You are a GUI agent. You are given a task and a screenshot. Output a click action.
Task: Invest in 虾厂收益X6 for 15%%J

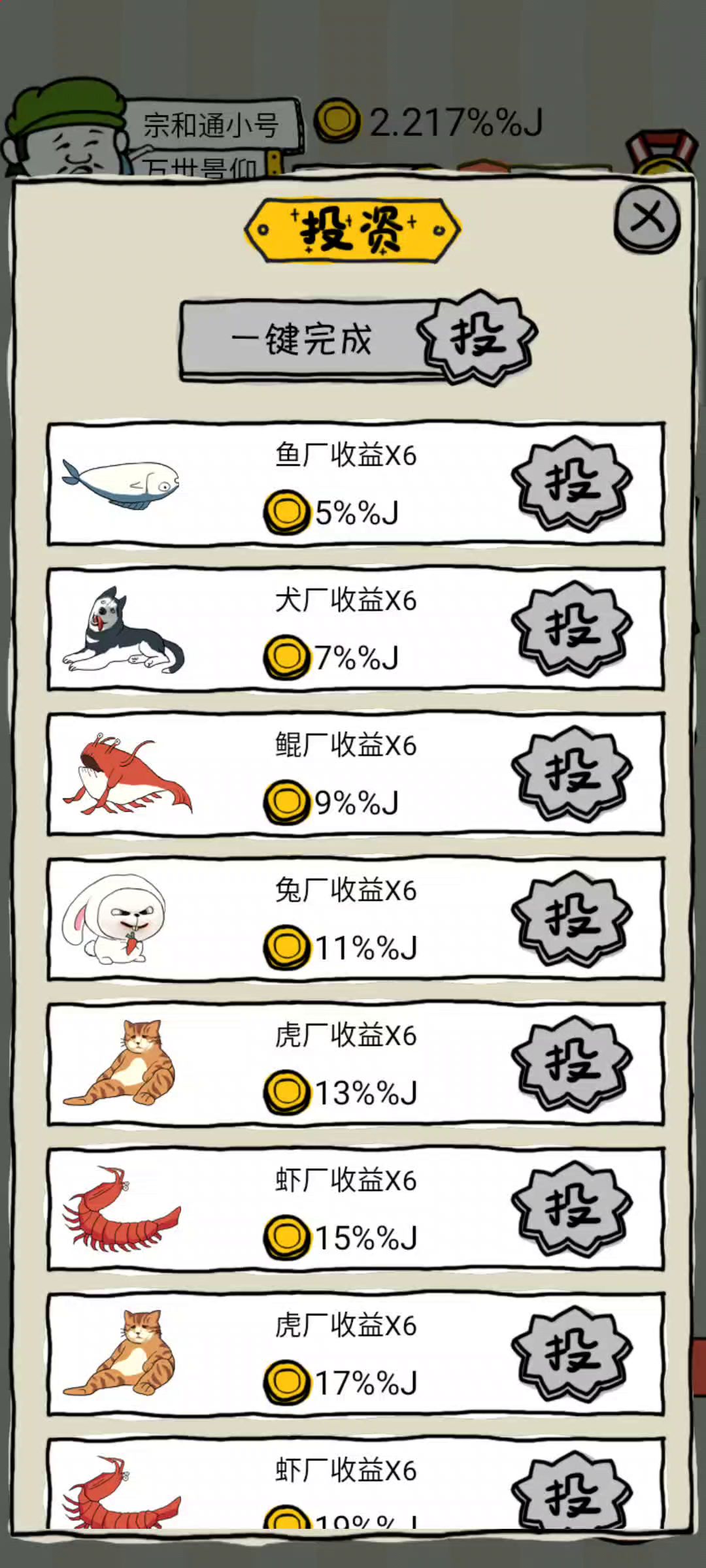pyautogui.click(x=571, y=1209)
